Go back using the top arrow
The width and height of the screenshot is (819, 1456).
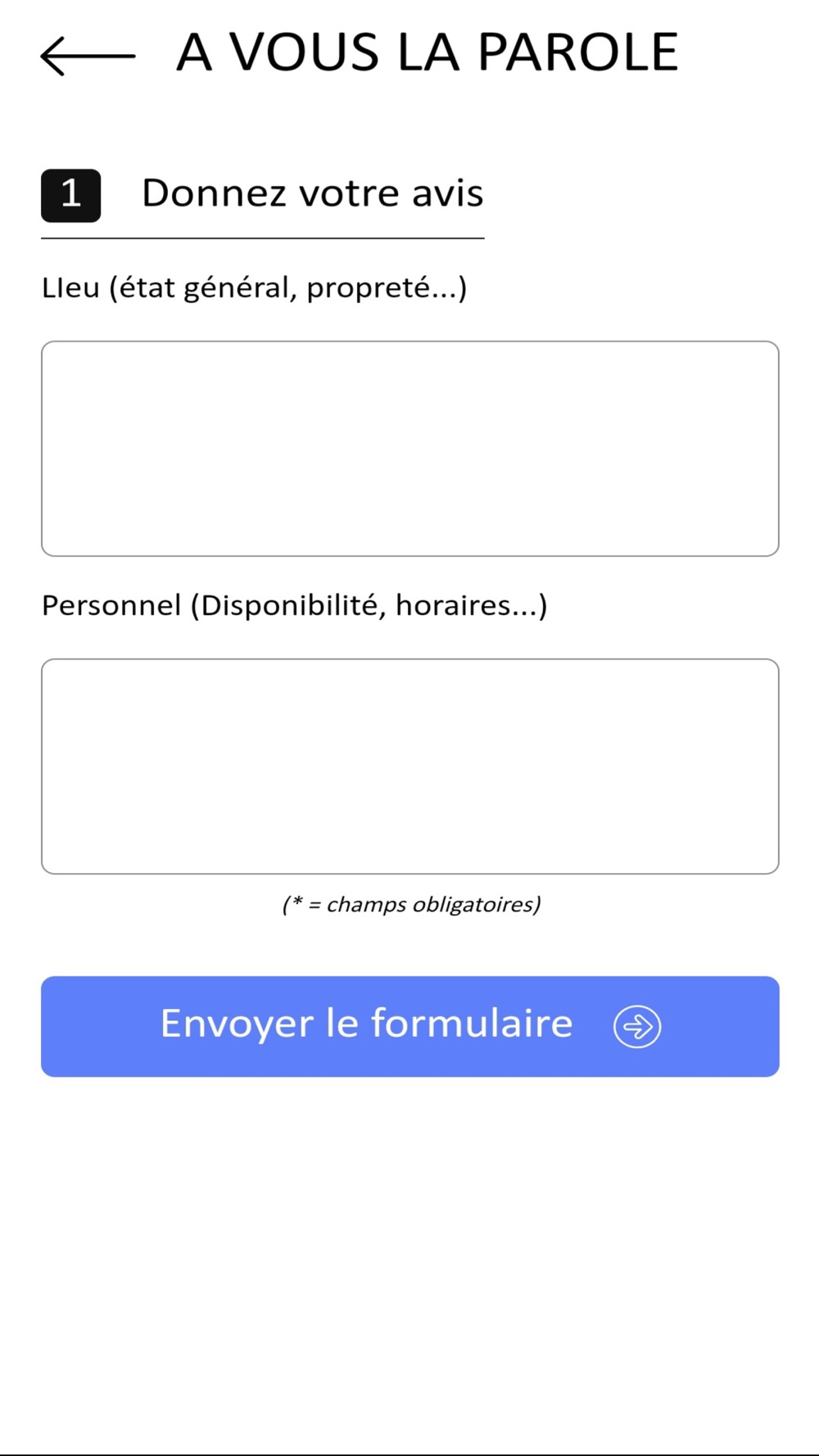(87, 56)
